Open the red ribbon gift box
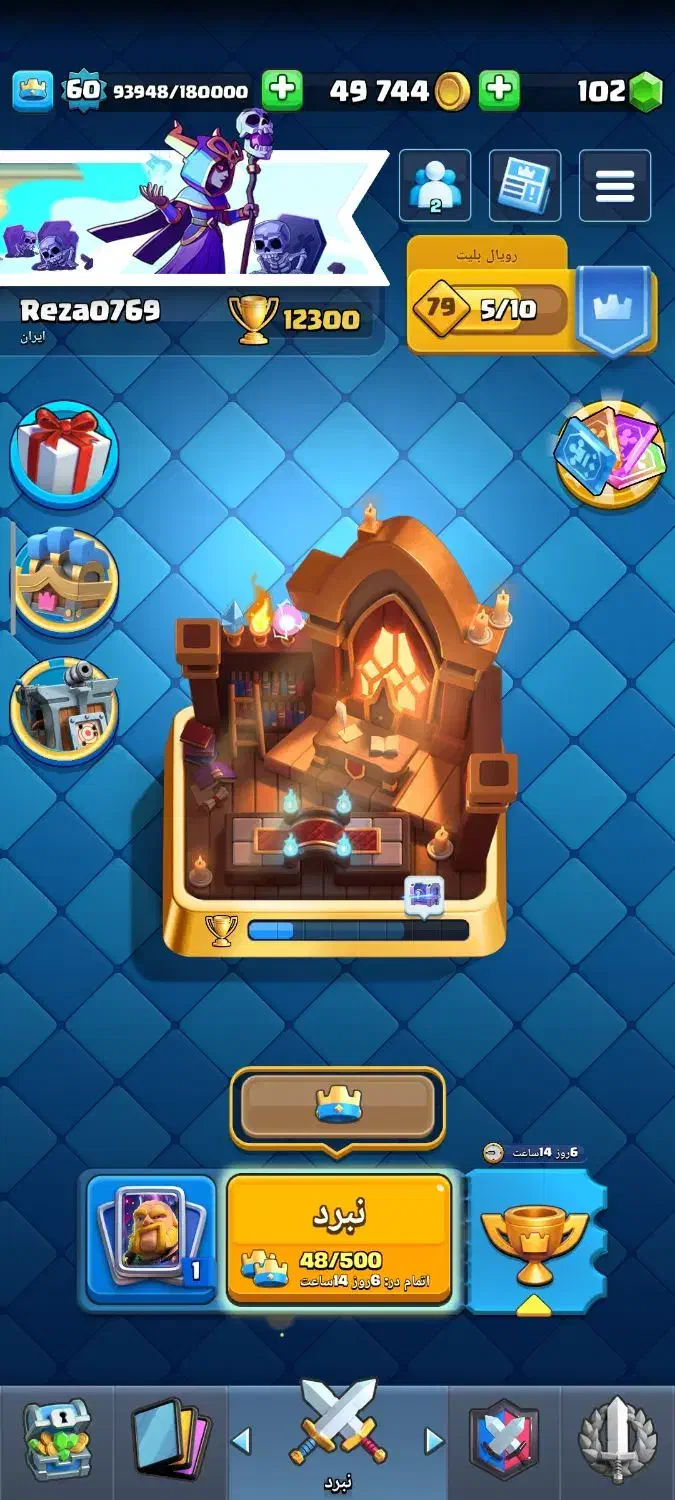The image size is (675, 1500). [64, 455]
